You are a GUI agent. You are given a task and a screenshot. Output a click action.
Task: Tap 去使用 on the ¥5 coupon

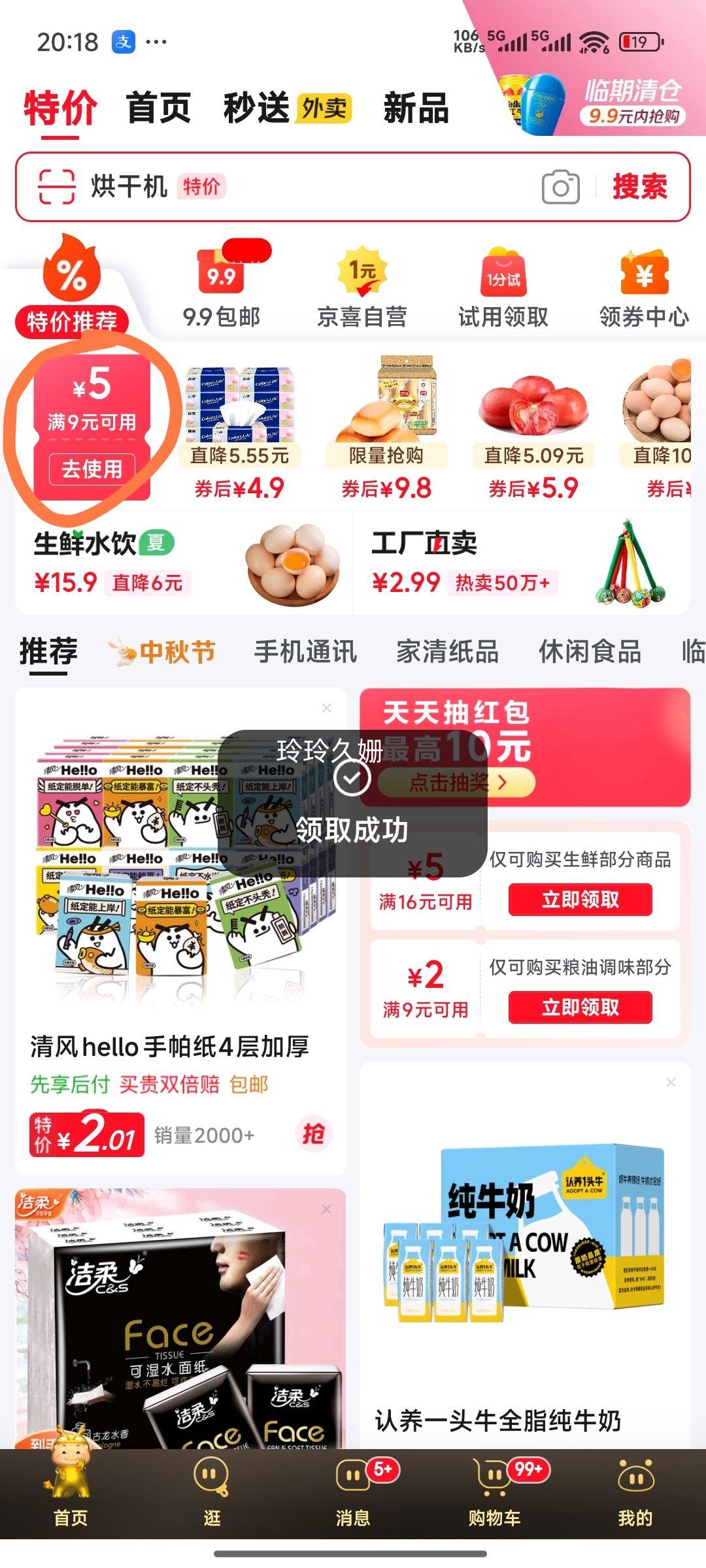(92, 468)
